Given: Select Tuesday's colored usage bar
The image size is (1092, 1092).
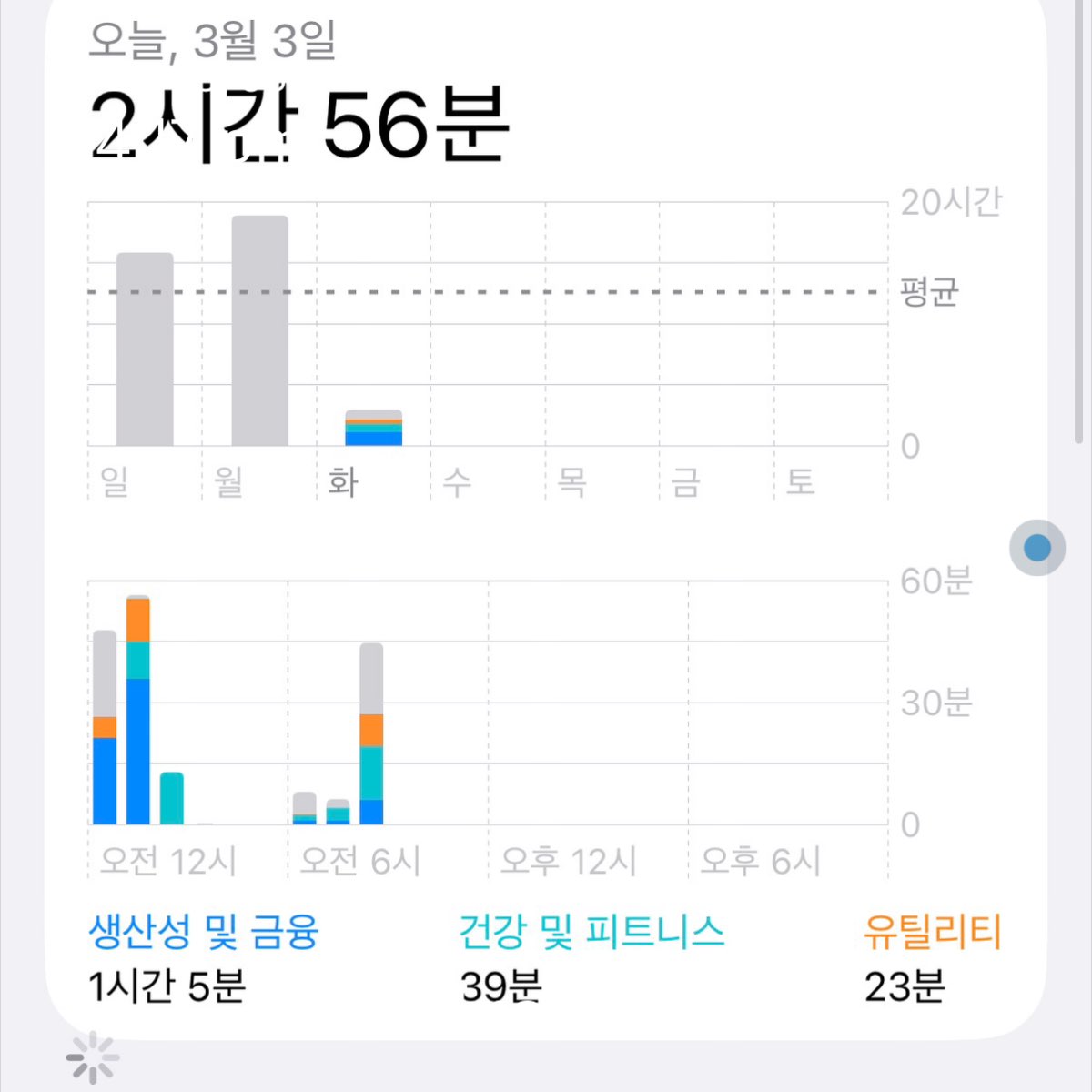Looking at the screenshot, I should pos(373,429).
